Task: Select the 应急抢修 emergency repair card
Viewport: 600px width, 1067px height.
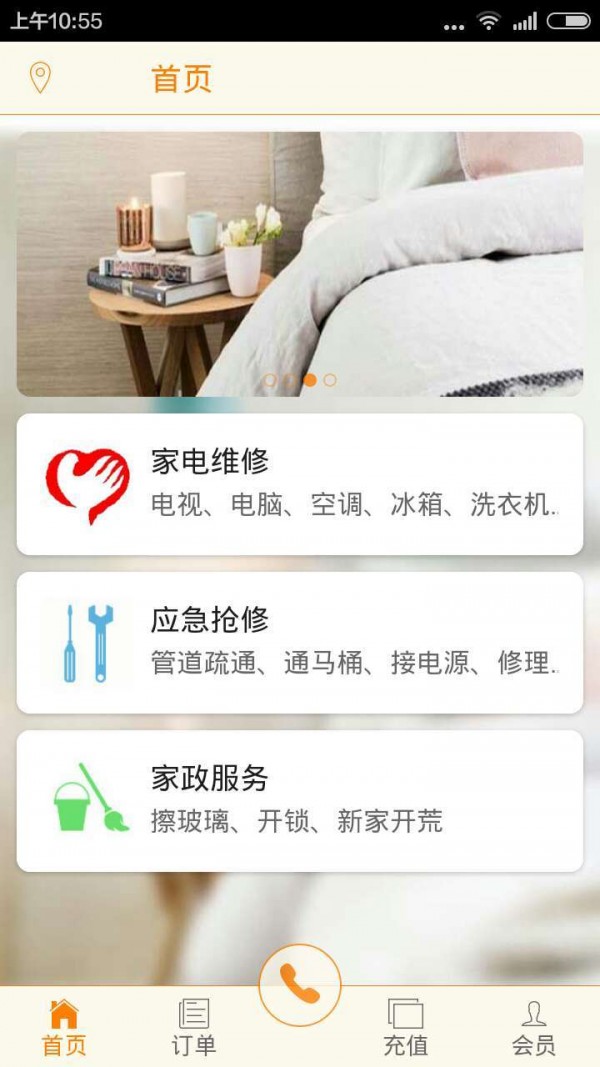Action: click(x=300, y=642)
